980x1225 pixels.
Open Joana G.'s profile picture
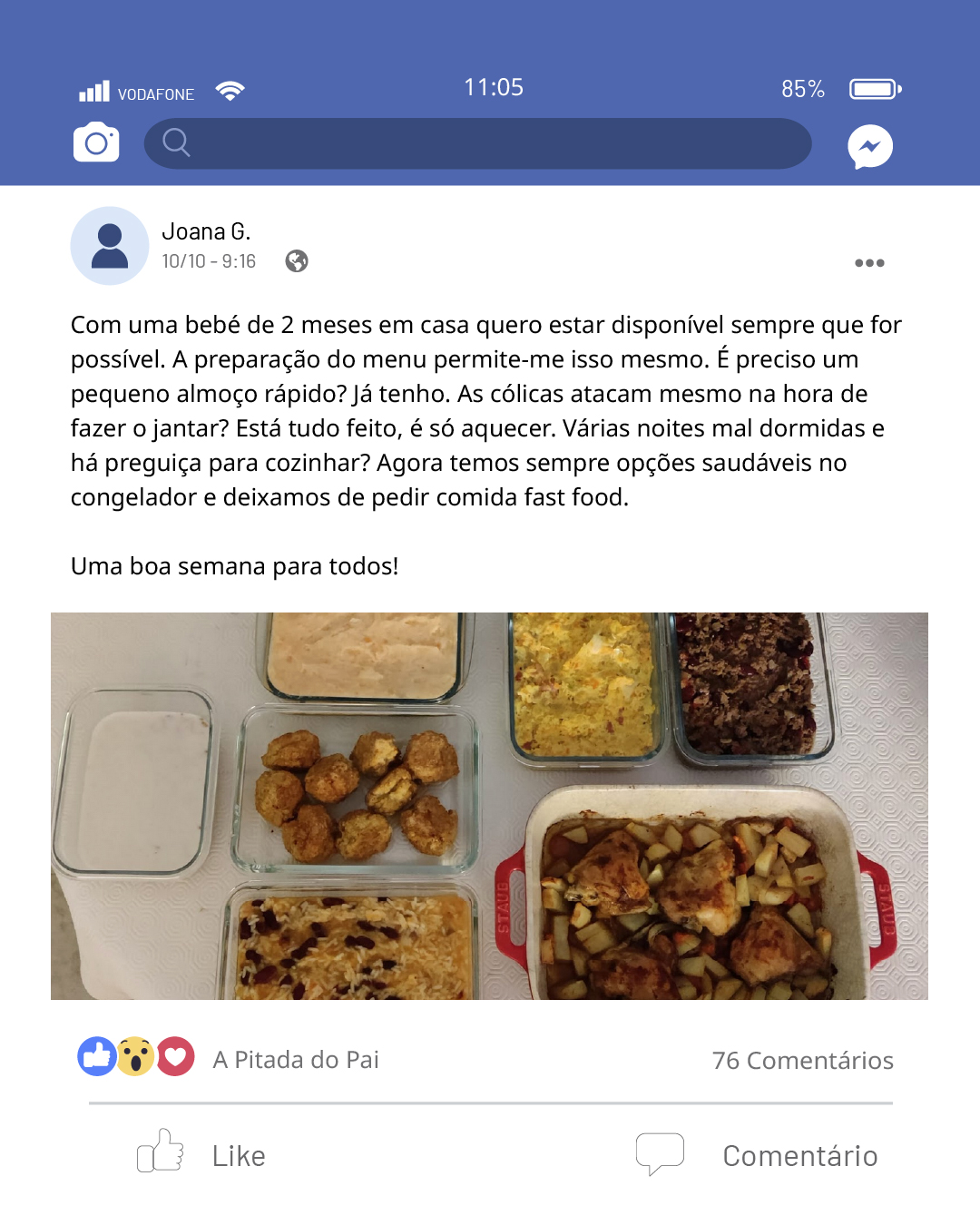[x=110, y=246]
